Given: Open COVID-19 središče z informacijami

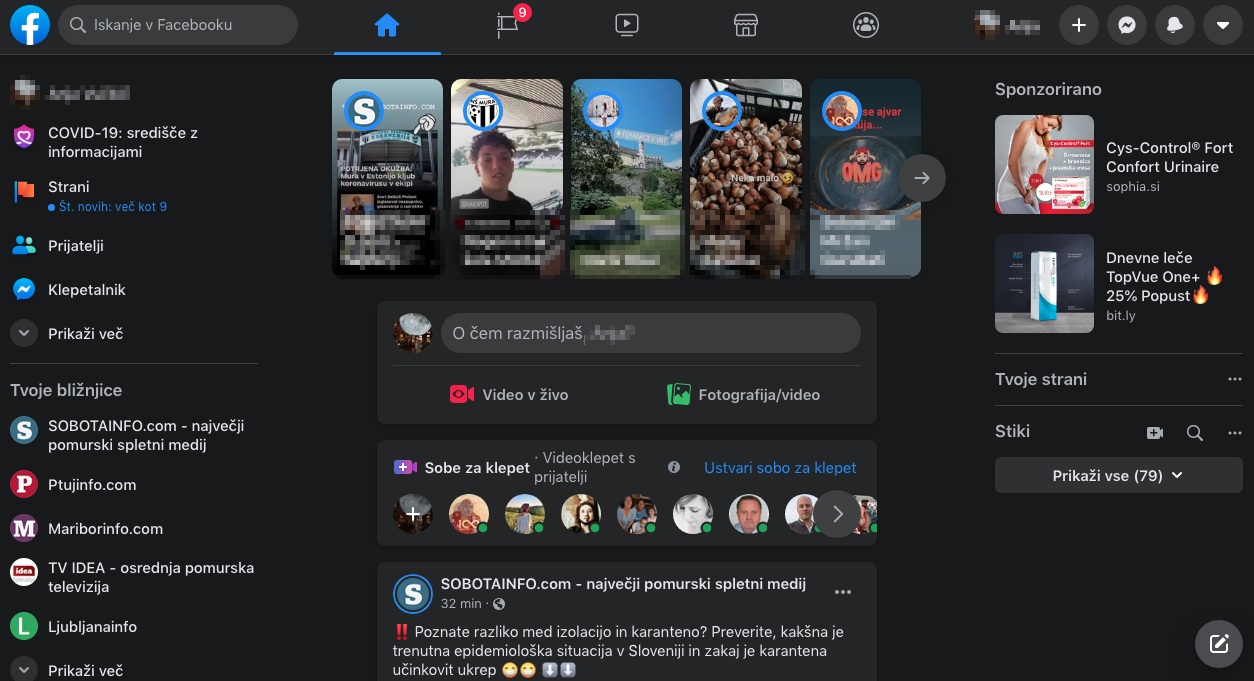Looking at the screenshot, I should 120,142.
